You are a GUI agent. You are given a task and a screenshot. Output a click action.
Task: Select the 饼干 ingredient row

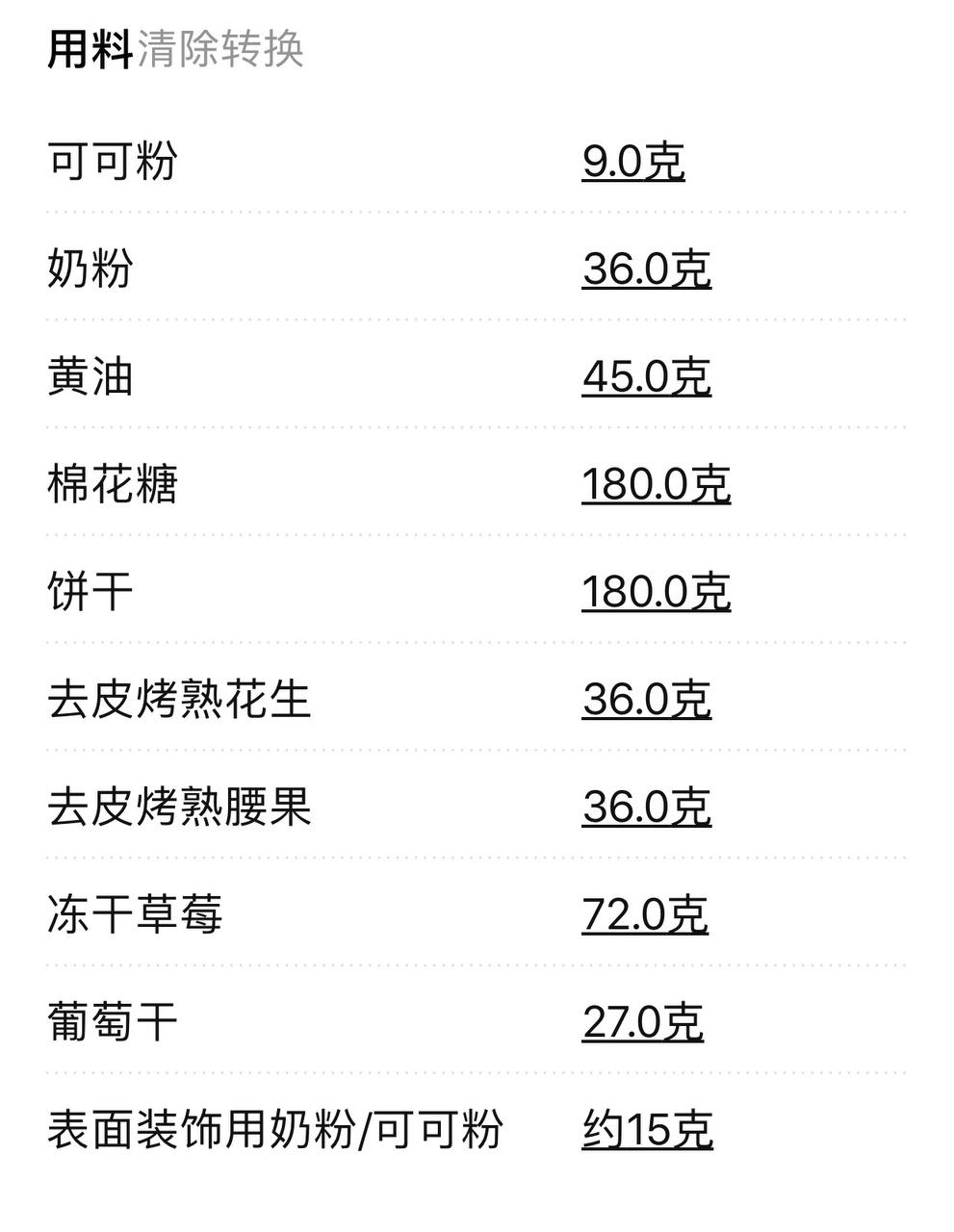point(87,593)
